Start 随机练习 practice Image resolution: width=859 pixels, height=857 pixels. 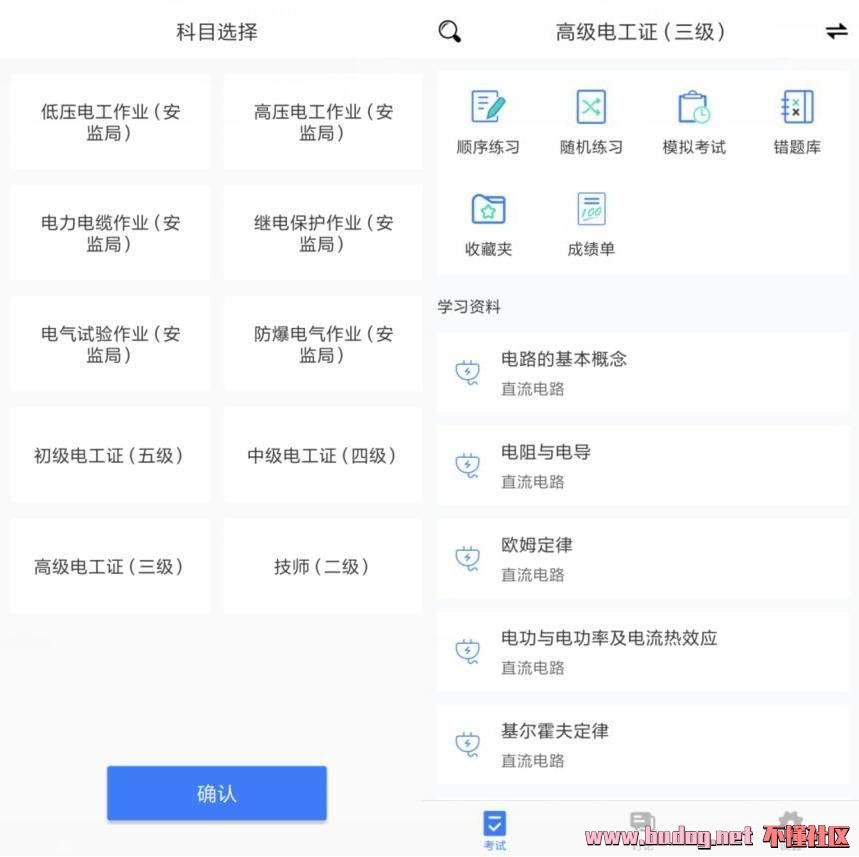(x=591, y=122)
